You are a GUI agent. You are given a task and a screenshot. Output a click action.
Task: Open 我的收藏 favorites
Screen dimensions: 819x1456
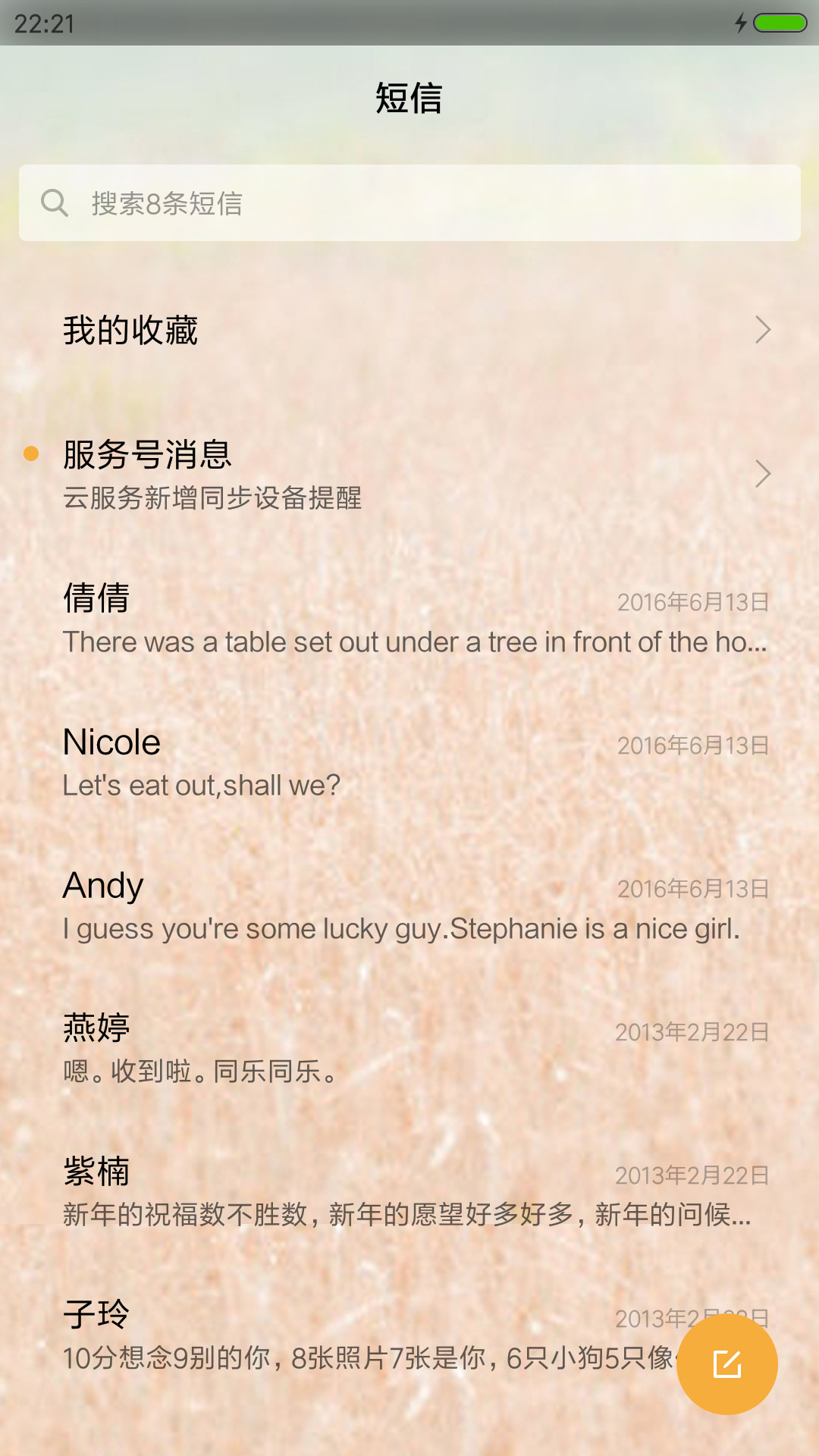409,330
